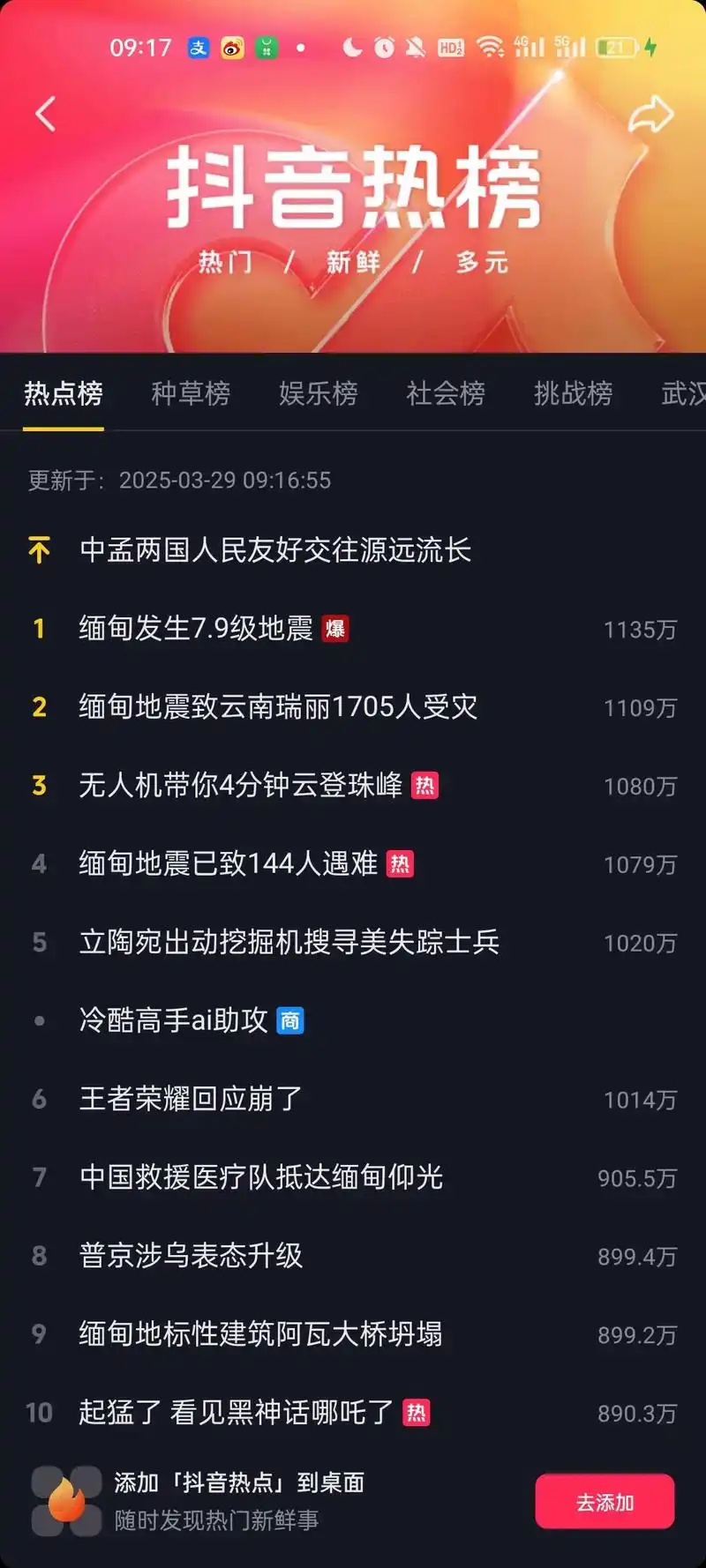This screenshot has width=706, height=1568.
Task: Tap the 热 badge on the 144人遇难 topic
Action: click(401, 864)
